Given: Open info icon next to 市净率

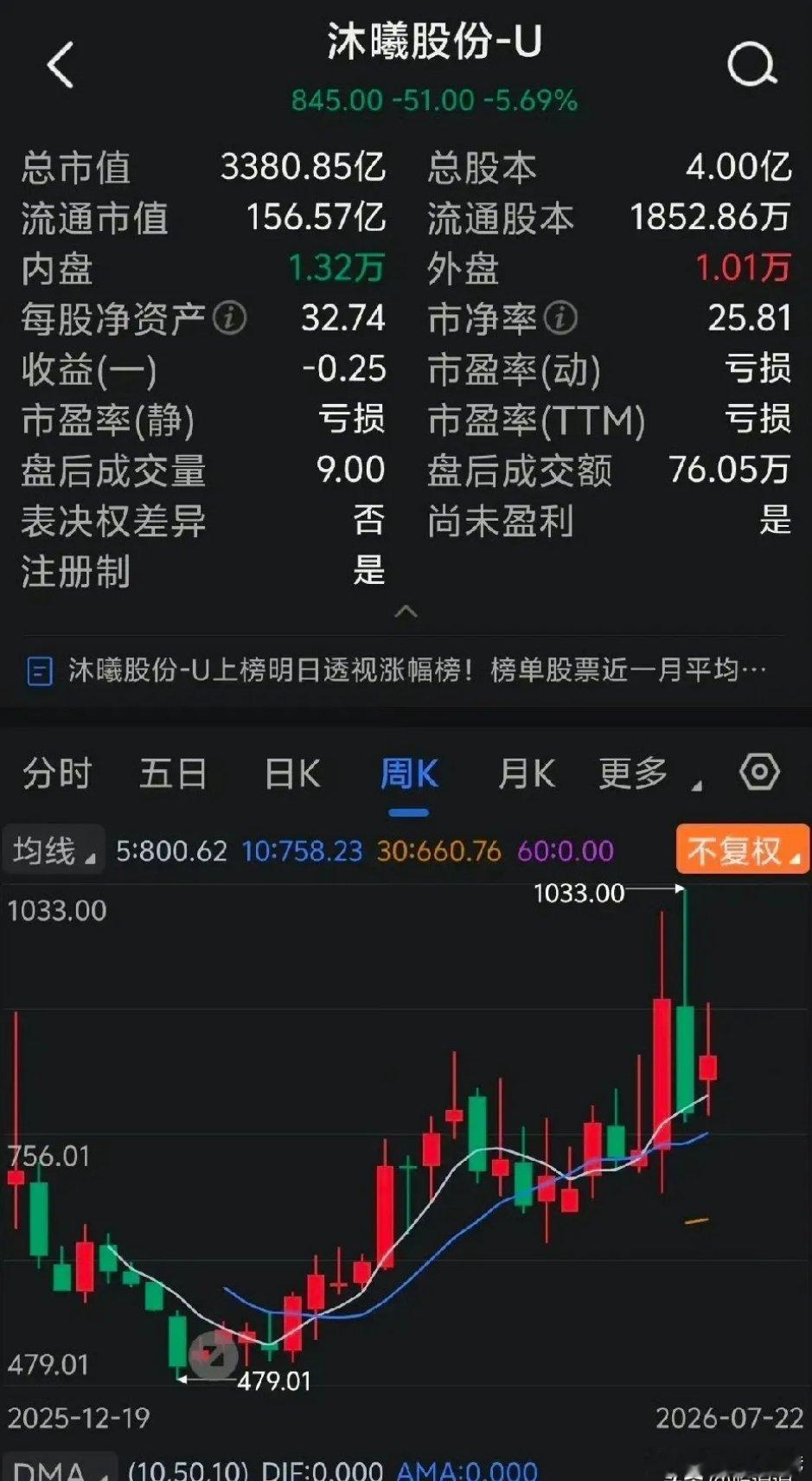Looking at the screenshot, I should (560, 318).
